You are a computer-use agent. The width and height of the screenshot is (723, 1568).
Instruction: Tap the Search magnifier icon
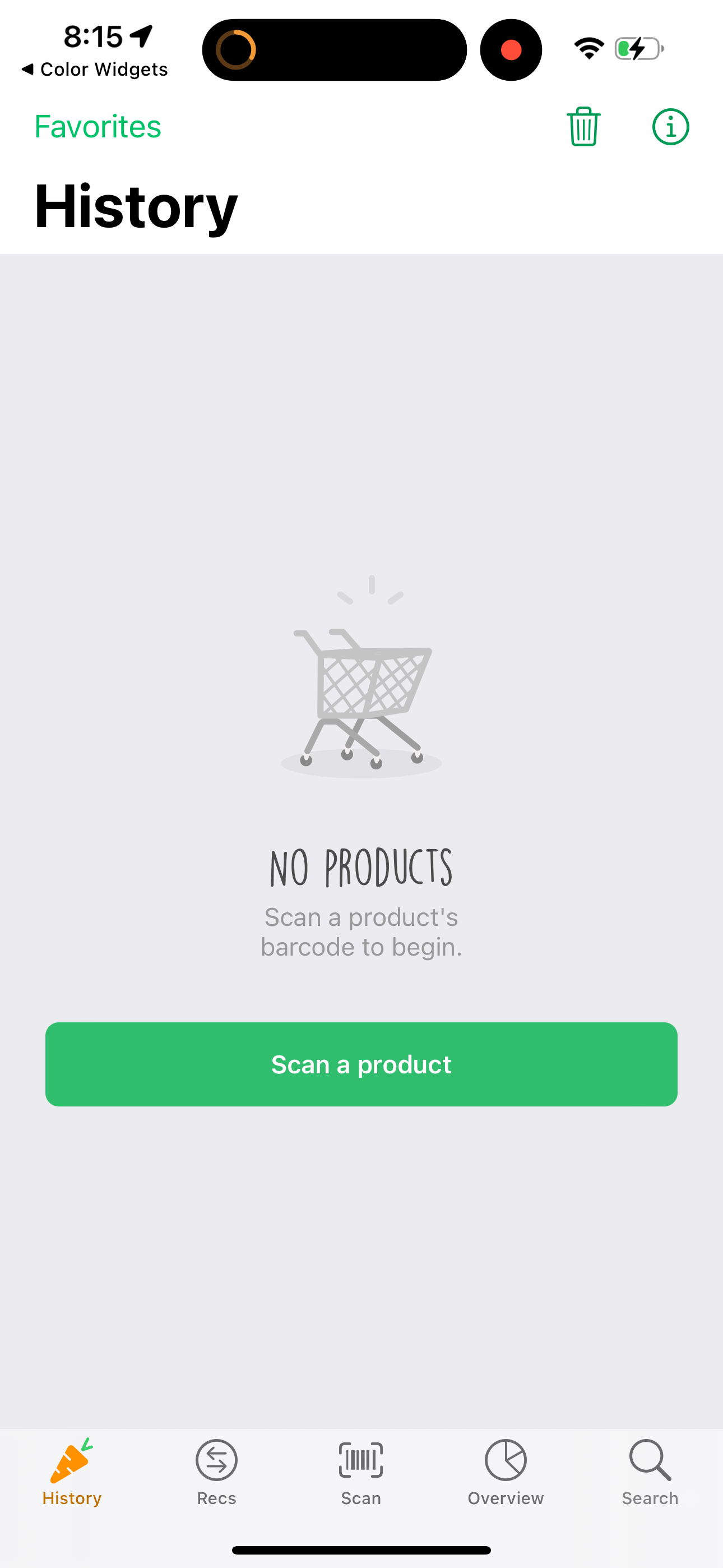[650, 1460]
